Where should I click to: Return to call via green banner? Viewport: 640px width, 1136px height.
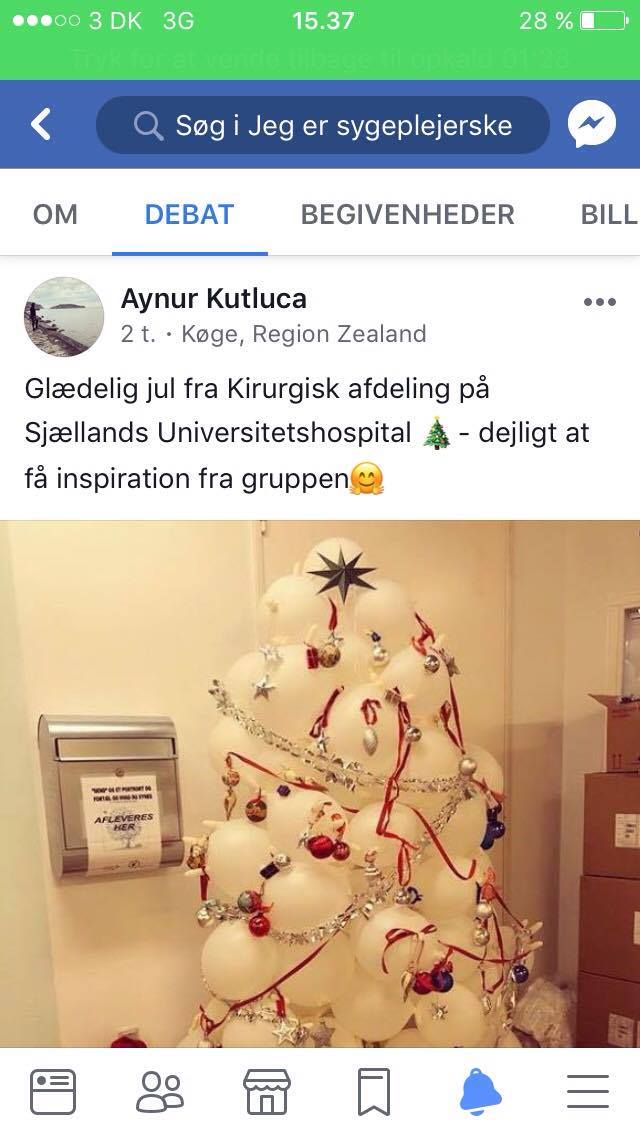320,59
